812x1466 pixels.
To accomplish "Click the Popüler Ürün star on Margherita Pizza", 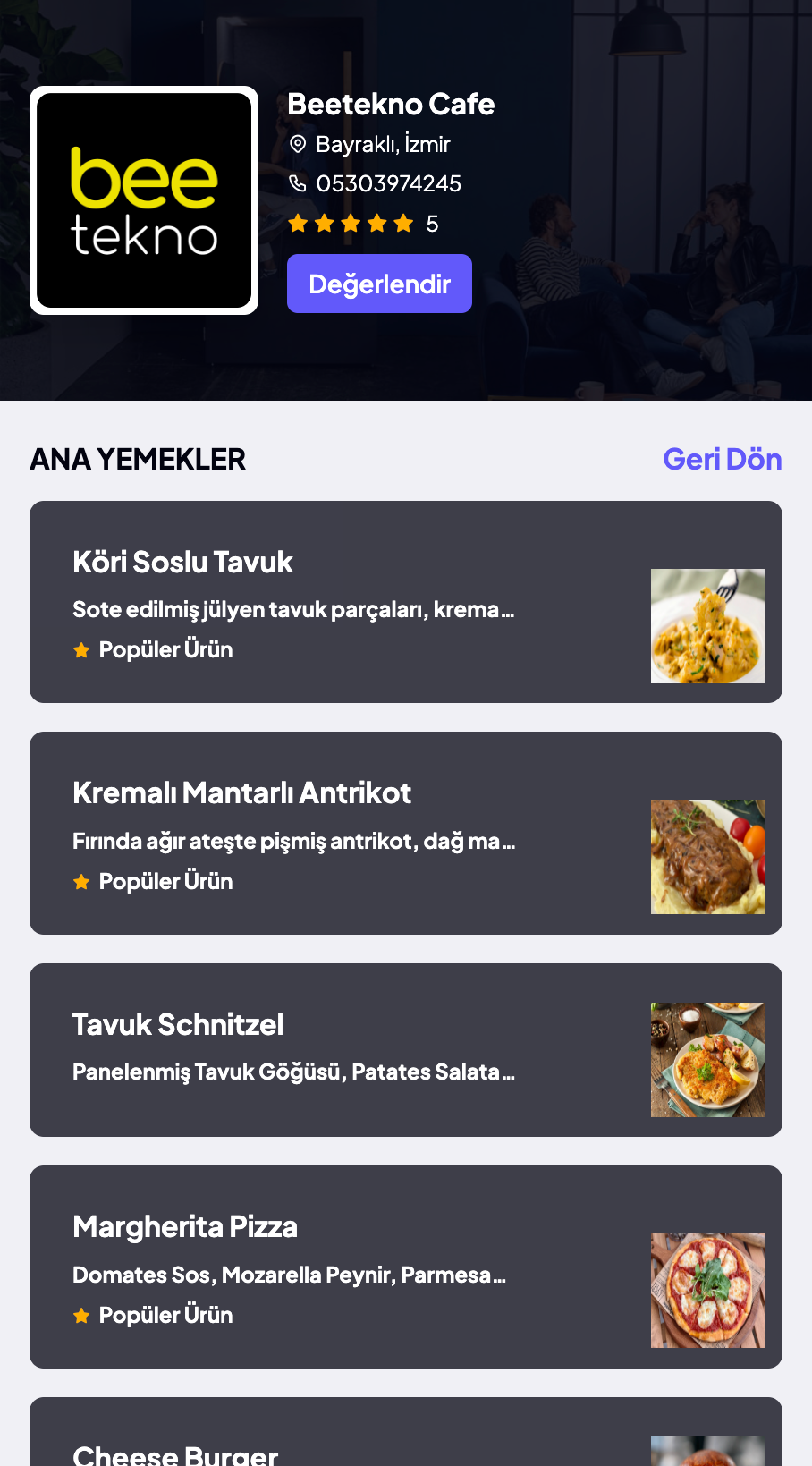I will (81, 1315).
